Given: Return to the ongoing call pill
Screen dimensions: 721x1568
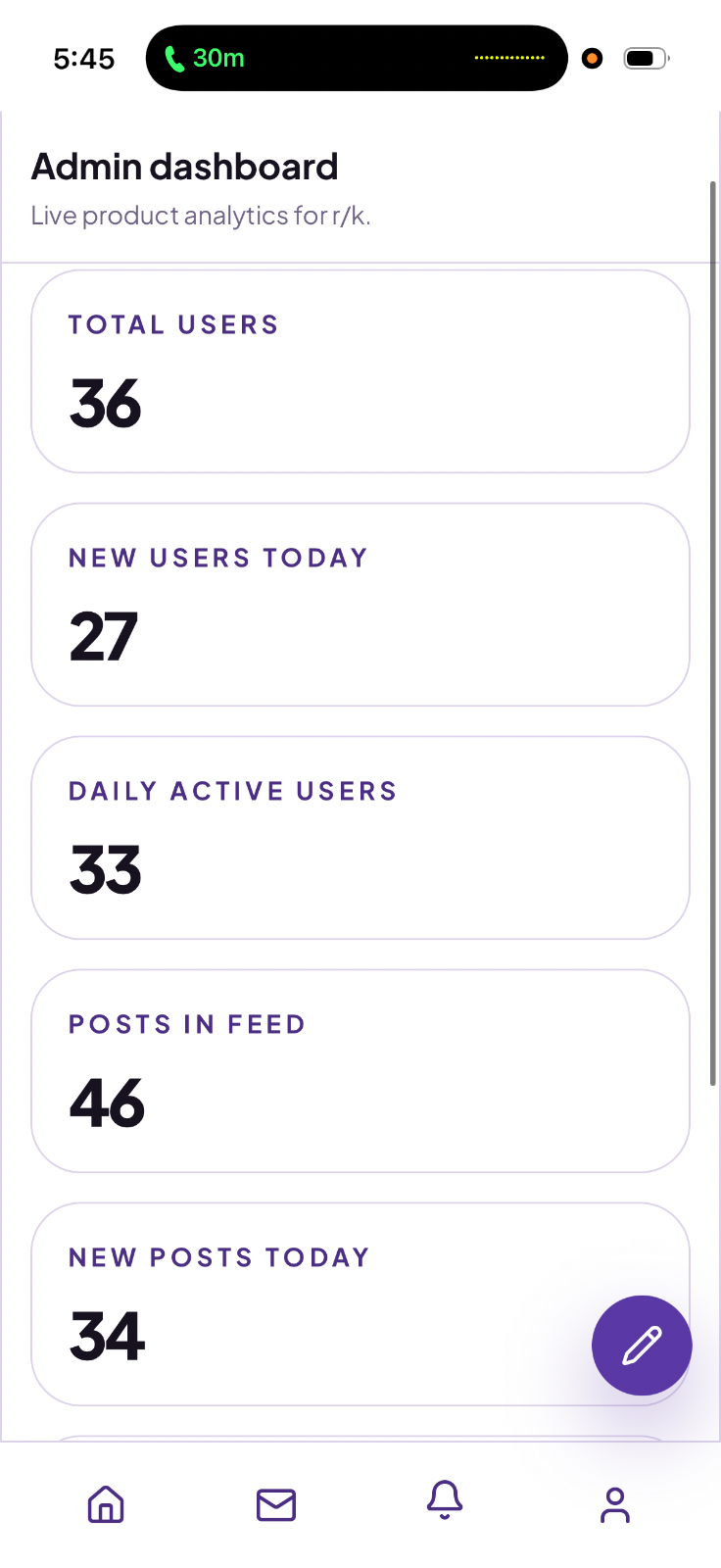Looking at the screenshot, I should [357, 58].
